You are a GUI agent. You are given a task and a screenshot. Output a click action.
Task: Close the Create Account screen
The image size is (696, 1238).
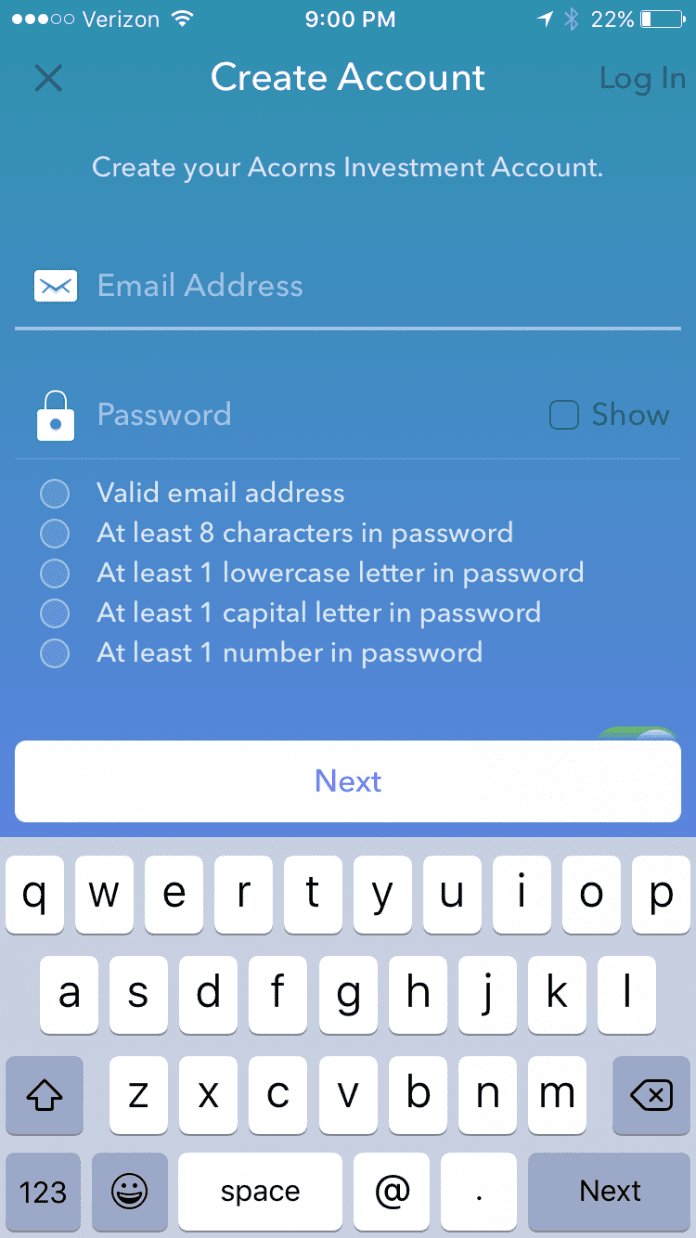click(x=48, y=78)
